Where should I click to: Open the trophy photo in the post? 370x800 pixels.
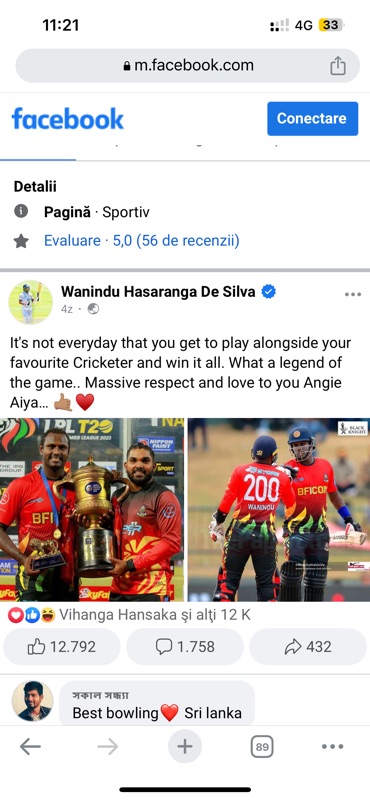tap(92, 510)
